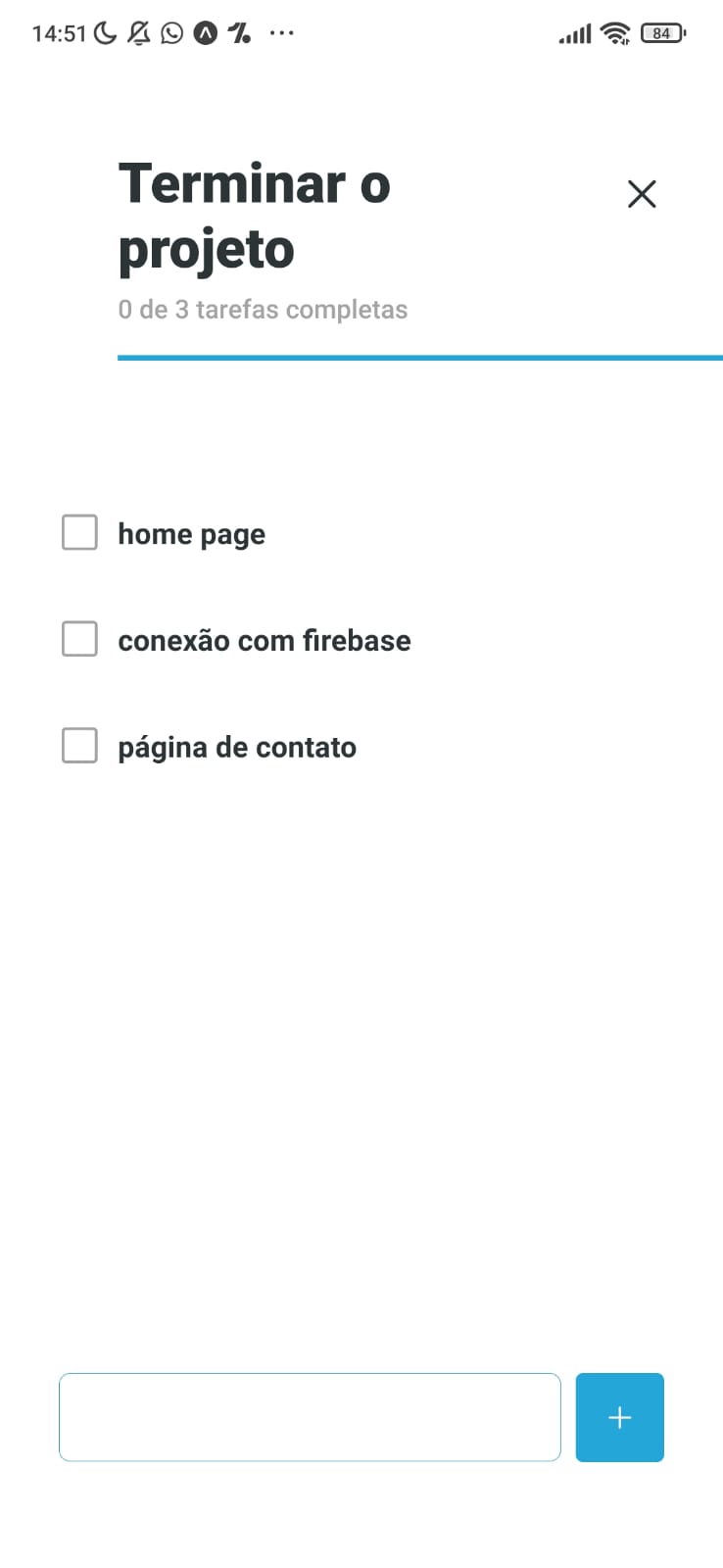Check the home page task

coord(79,532)
